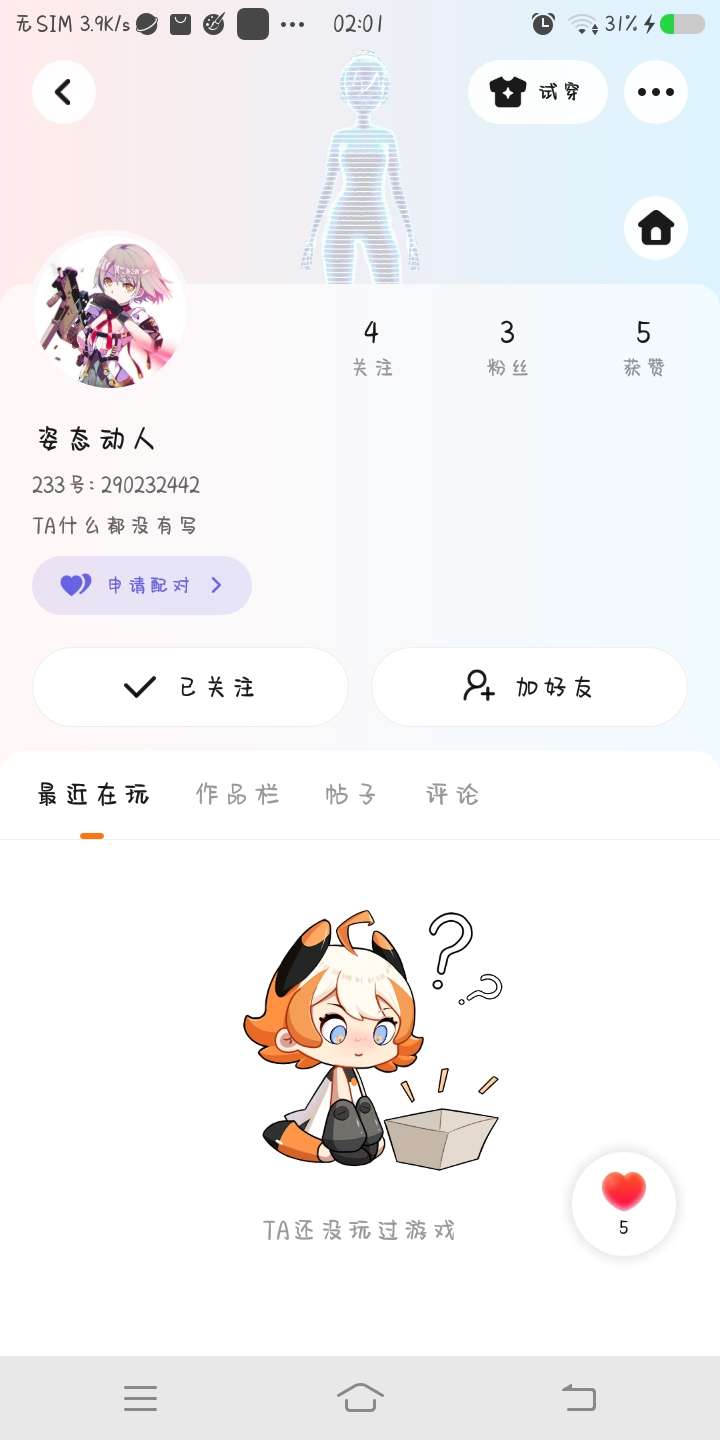The image size is (720, 1440).
Task: Tap the system home navigation button
Action: pyautogui.click(x=360, y=1397)
